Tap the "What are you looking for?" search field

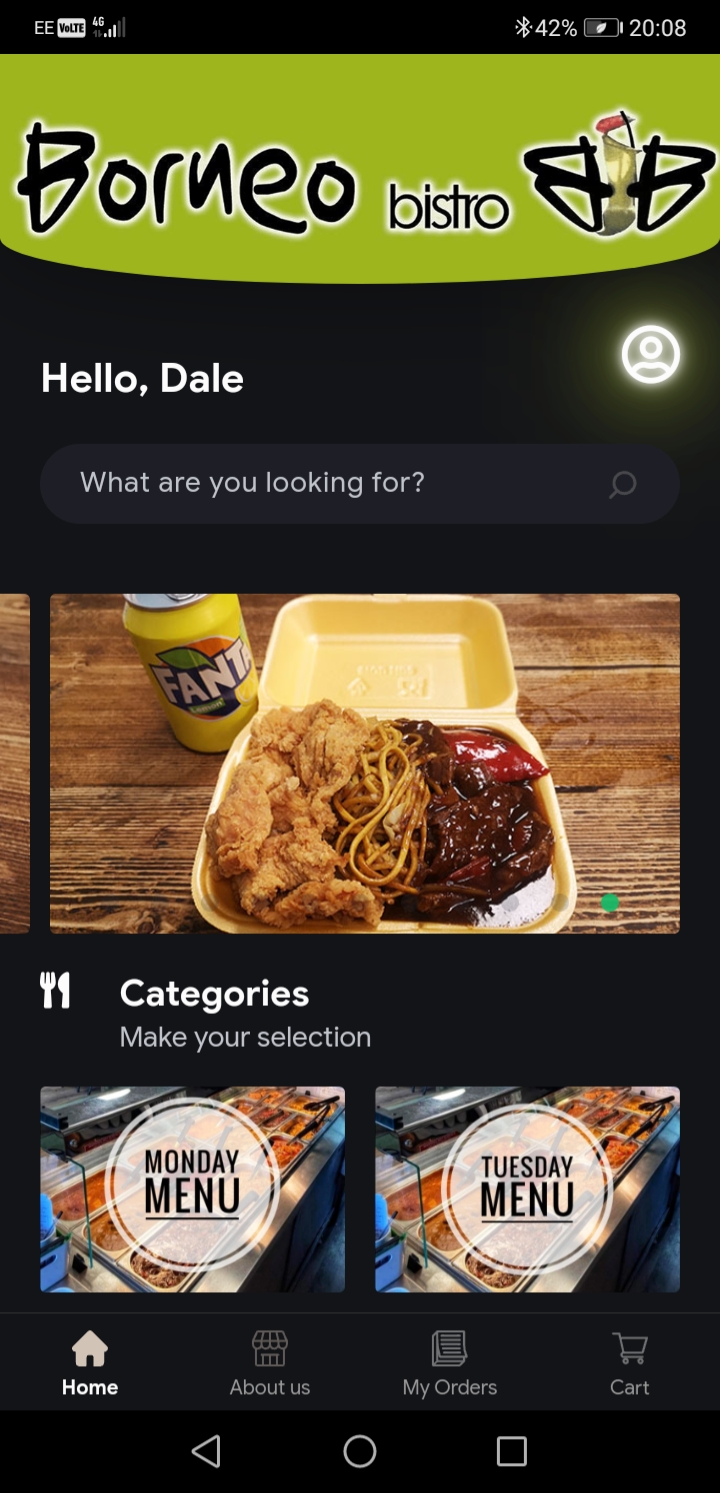(x=360, y=484)
